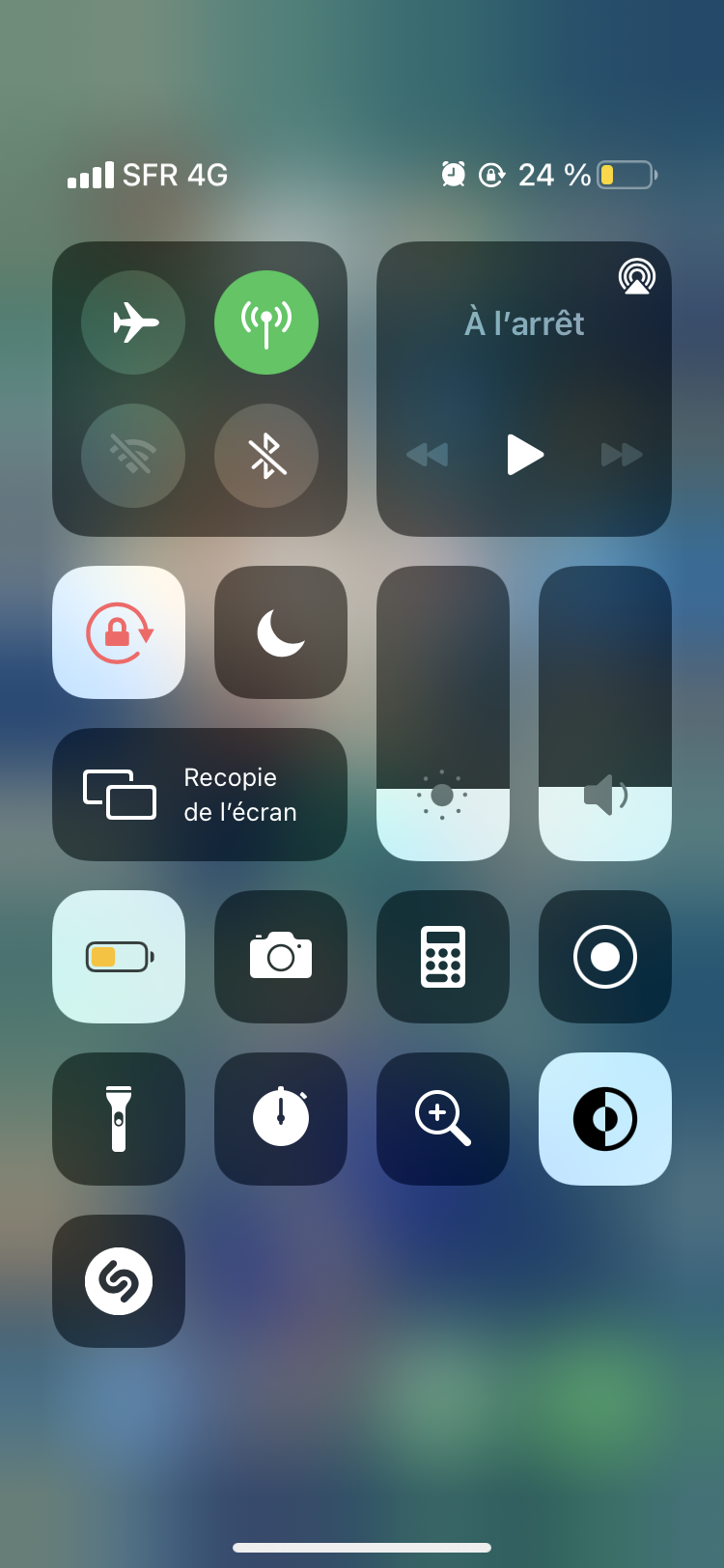The height and width of the screenshot is (1568, 724).
Task: Skip to the previous track
Action: tap(427, 455)
